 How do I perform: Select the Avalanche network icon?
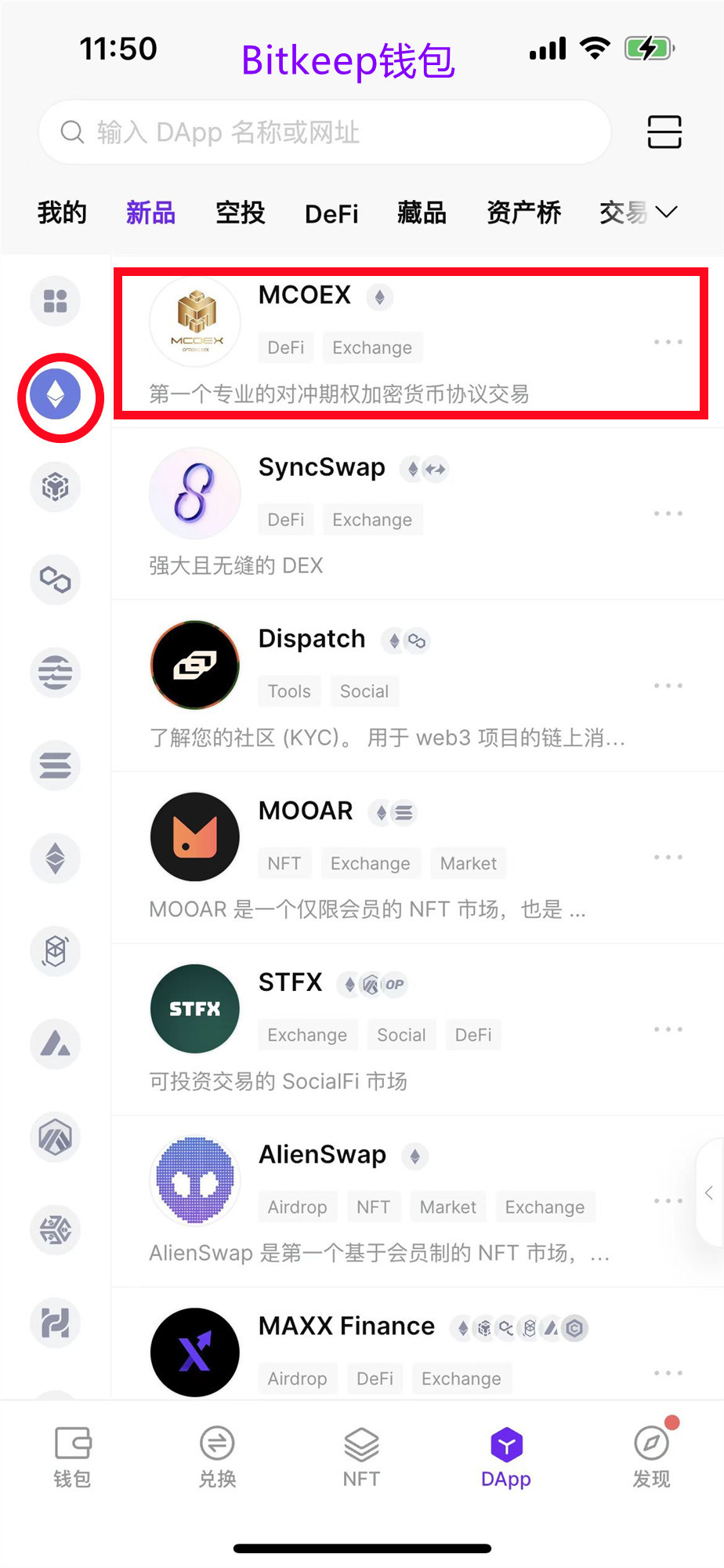click(x=55, y=1044)
